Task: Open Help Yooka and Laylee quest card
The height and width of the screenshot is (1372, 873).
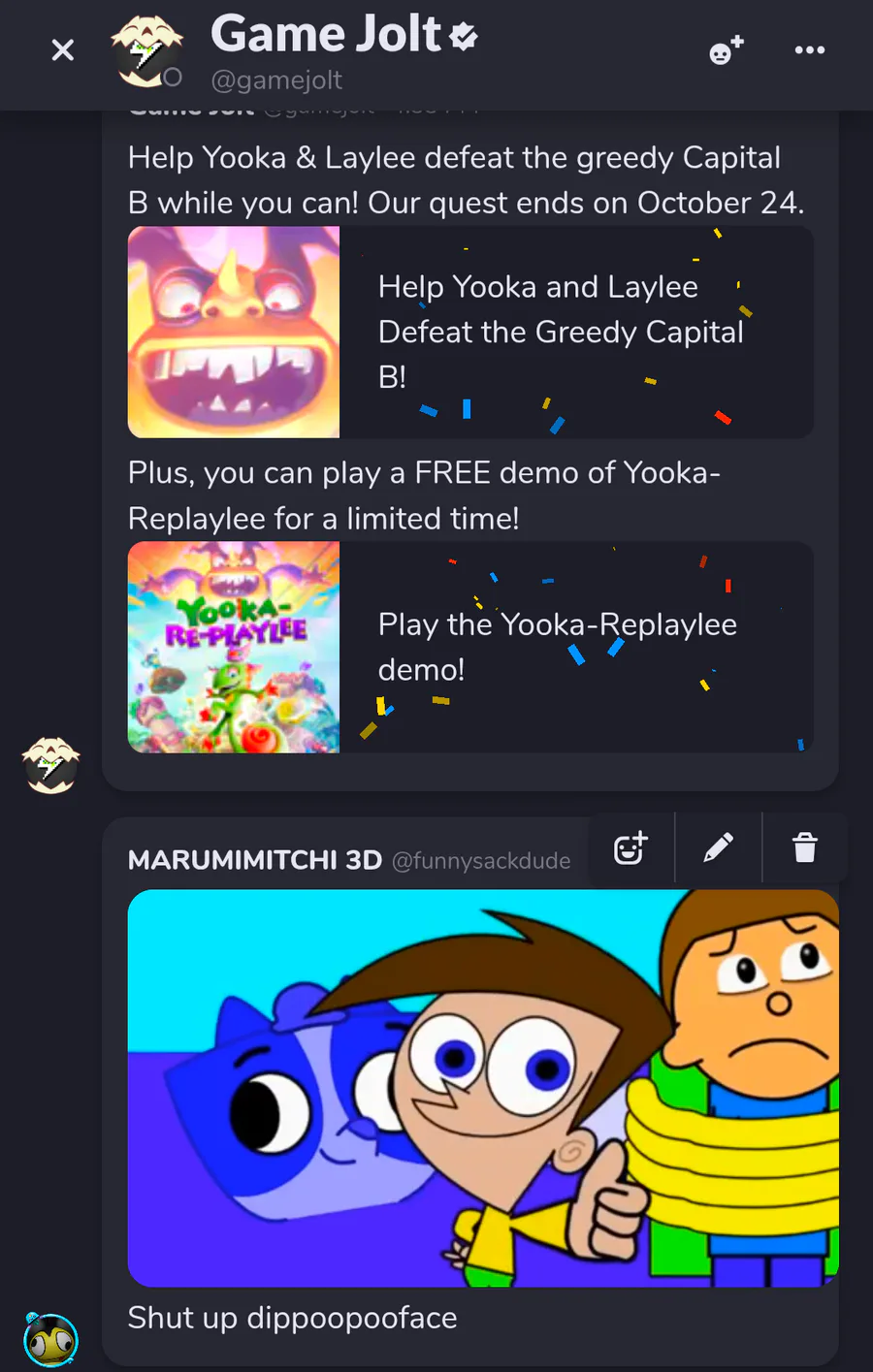Action: coord(470,332)
